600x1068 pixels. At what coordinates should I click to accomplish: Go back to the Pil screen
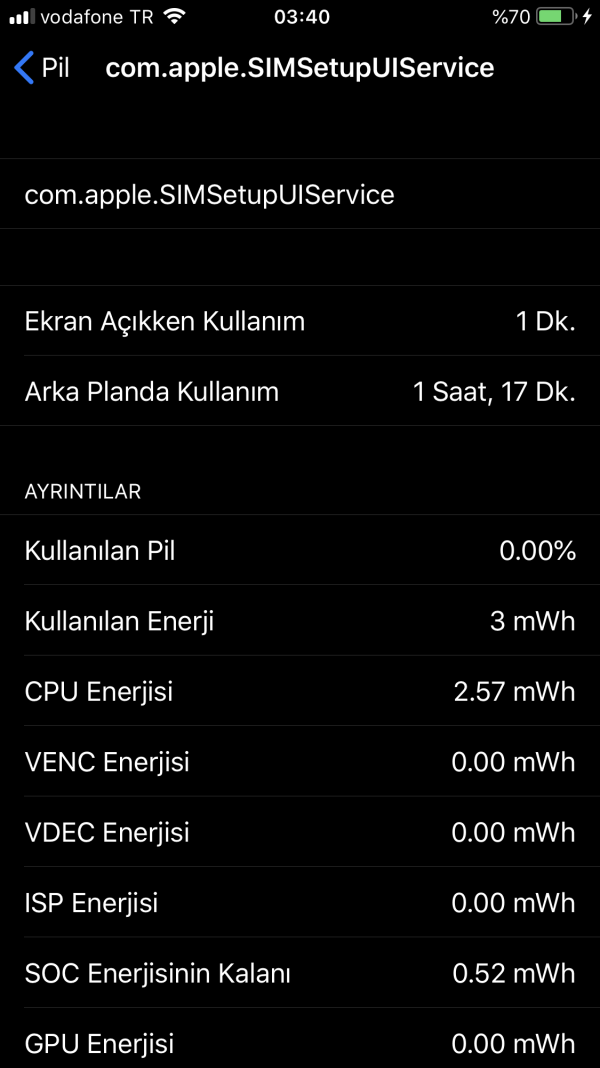[42, 68]
